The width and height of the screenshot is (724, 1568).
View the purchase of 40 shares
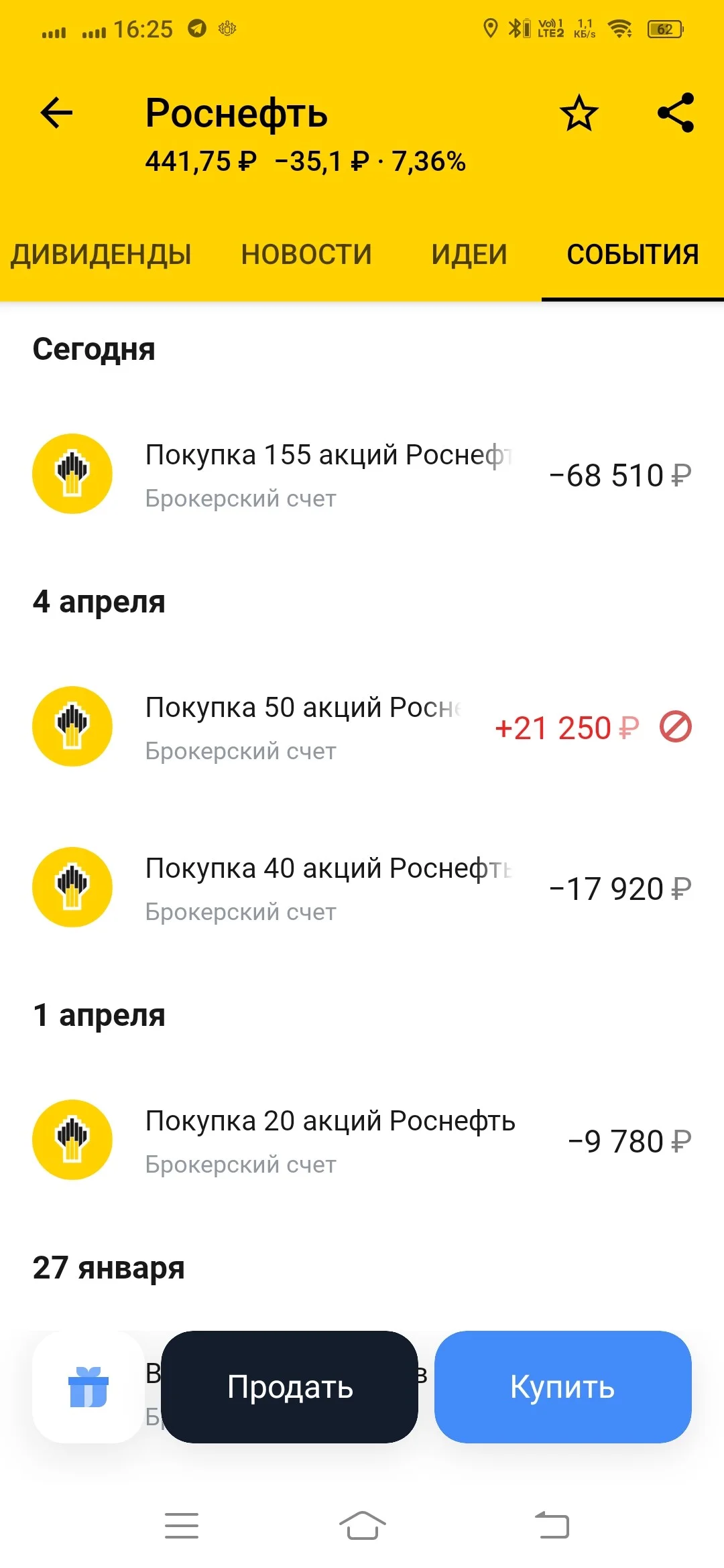(362, 888)
